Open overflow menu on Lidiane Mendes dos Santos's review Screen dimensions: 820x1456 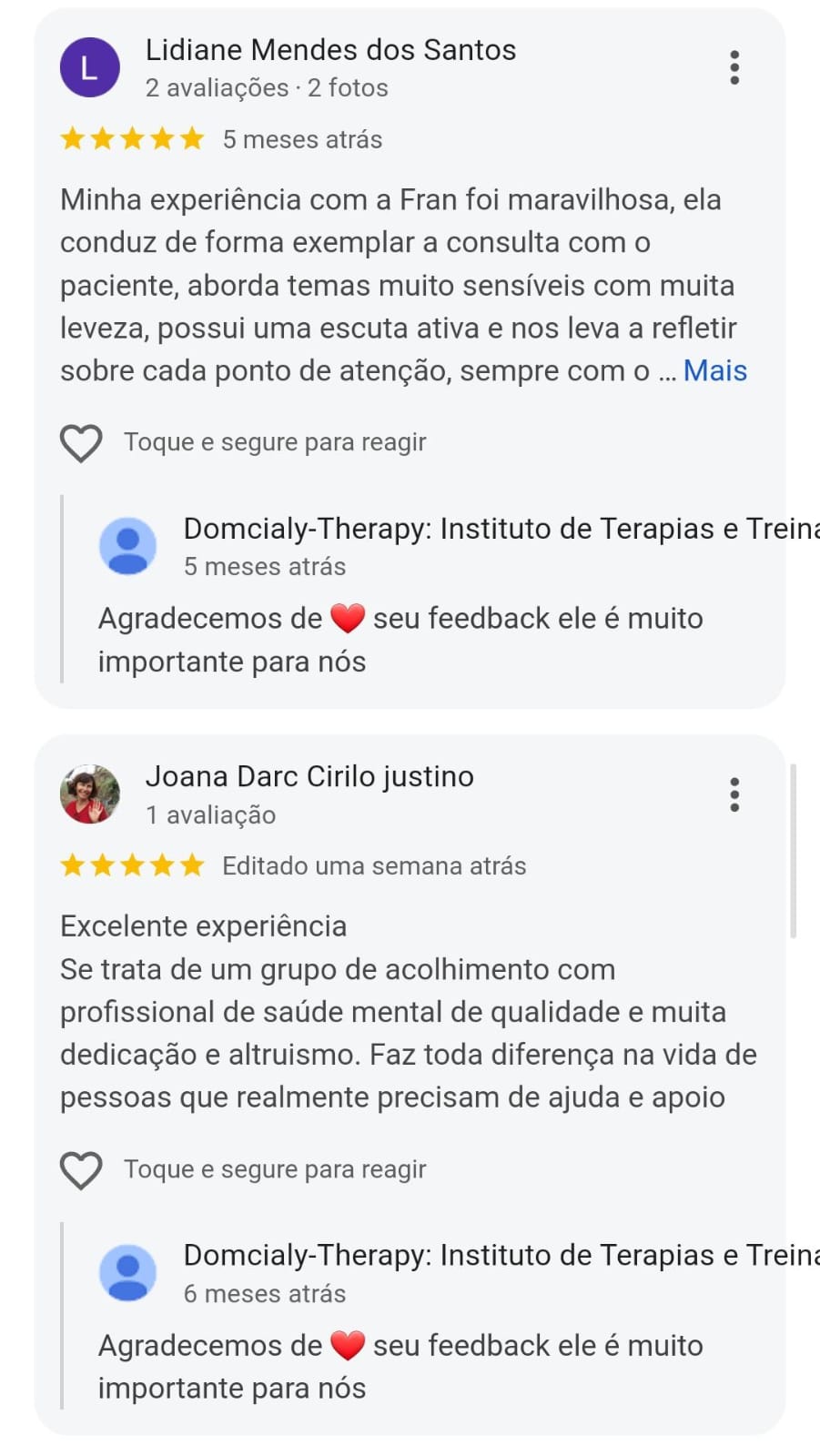[734, 68]
